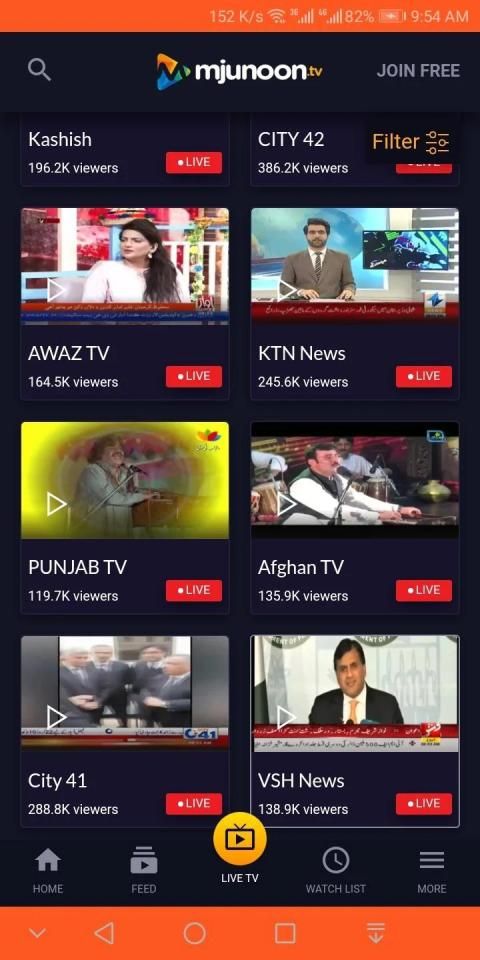The width and height of the screenshot is (480, 960).
Task: Open the Filter options
Action: pyautogui.click(x=411, y=142)
